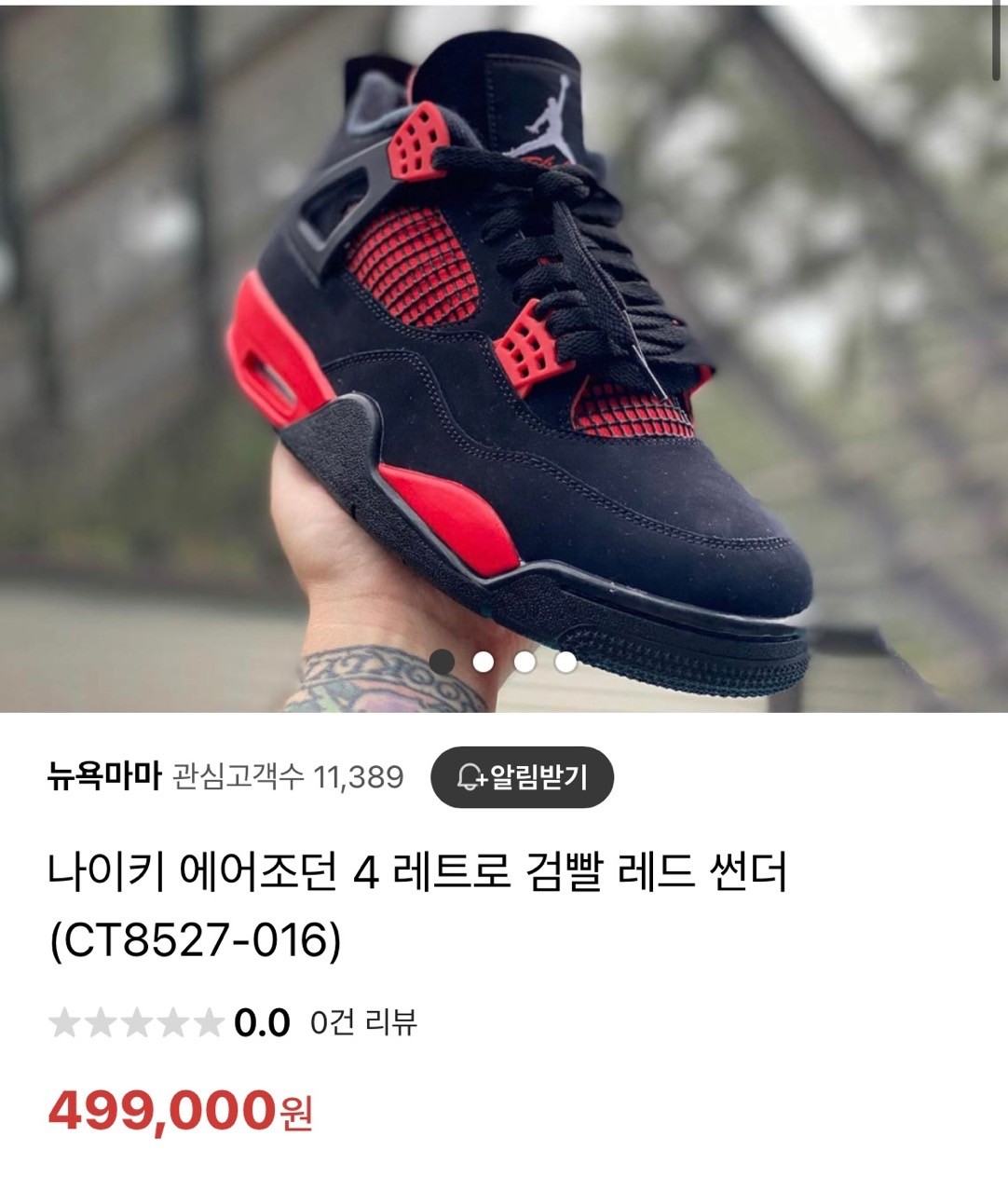Tap the 알림받기 notification button
Viewport: 1008px width, 1191px height.
[522, 776]
